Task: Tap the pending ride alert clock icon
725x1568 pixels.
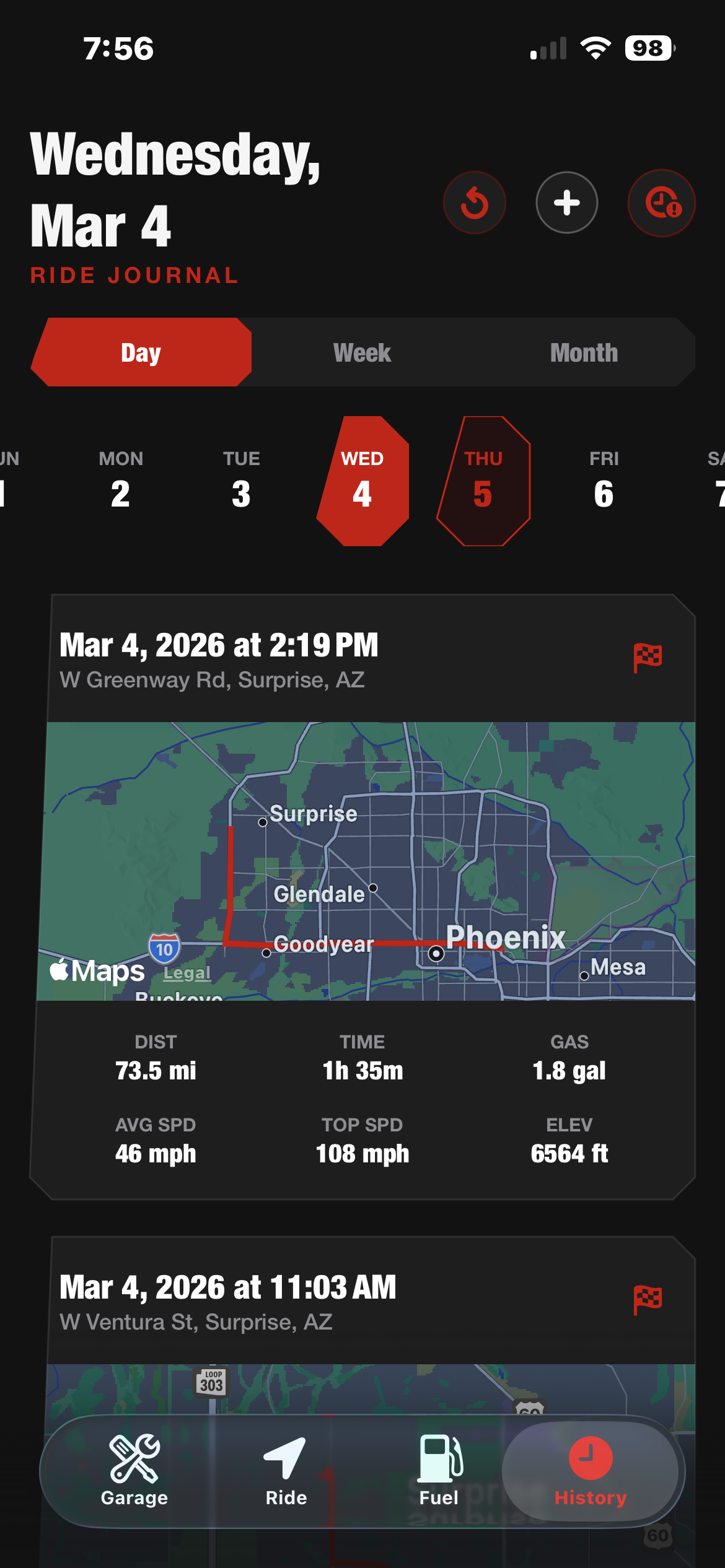Action: pos(661,203)
